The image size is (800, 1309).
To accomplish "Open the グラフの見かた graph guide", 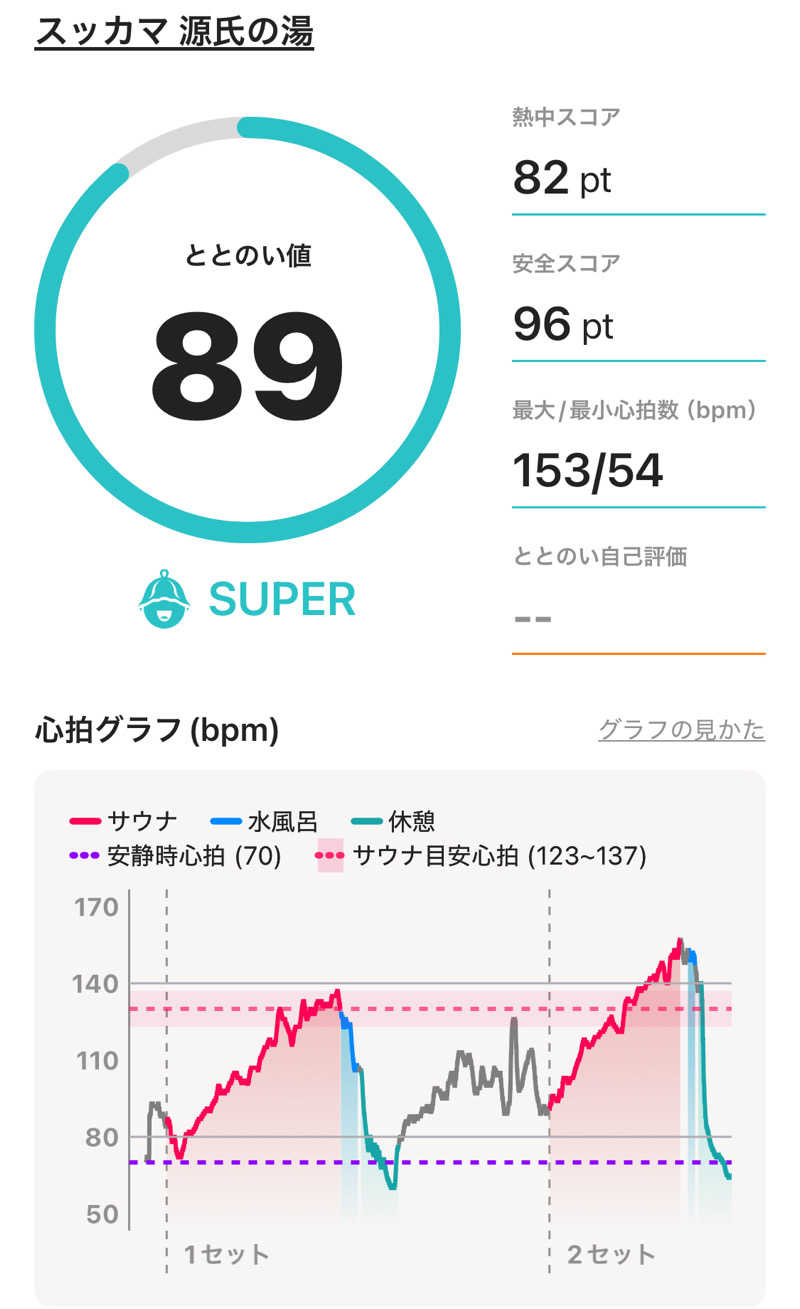I will (x=681, y=730).
